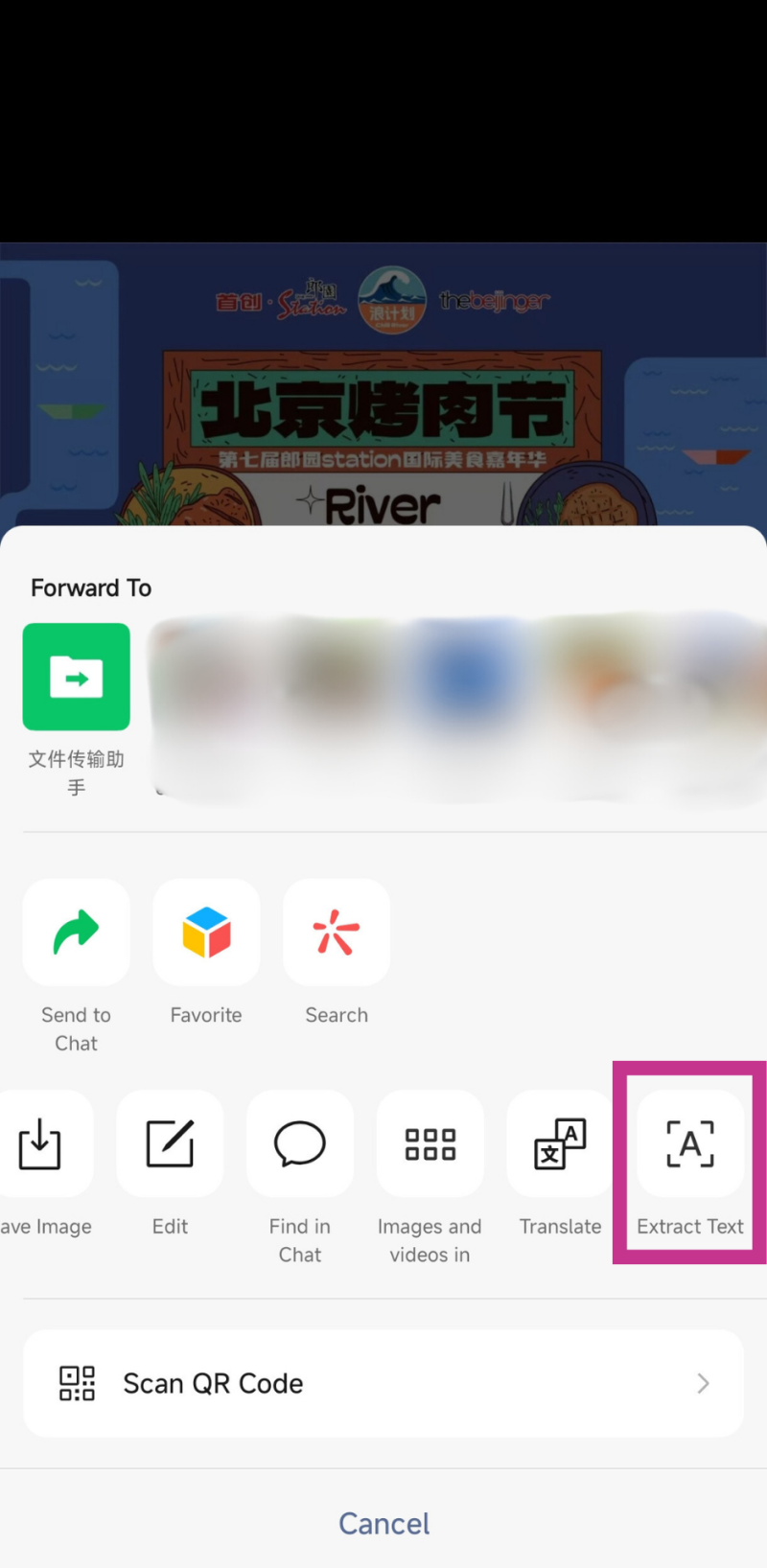The height and width of the screenshot is (1568, 767).
Task: Cancel the share sheet
Action: pos(383,1523)
